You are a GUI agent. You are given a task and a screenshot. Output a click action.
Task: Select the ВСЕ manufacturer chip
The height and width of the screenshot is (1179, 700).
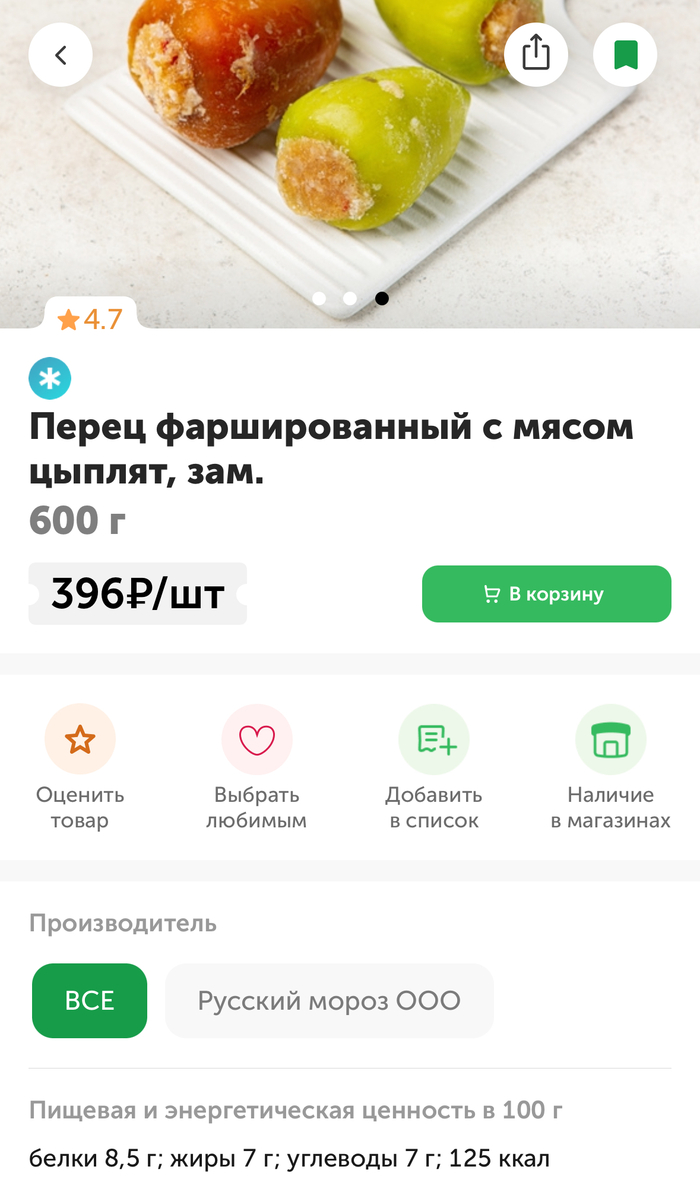click(x=90, y=1000)
